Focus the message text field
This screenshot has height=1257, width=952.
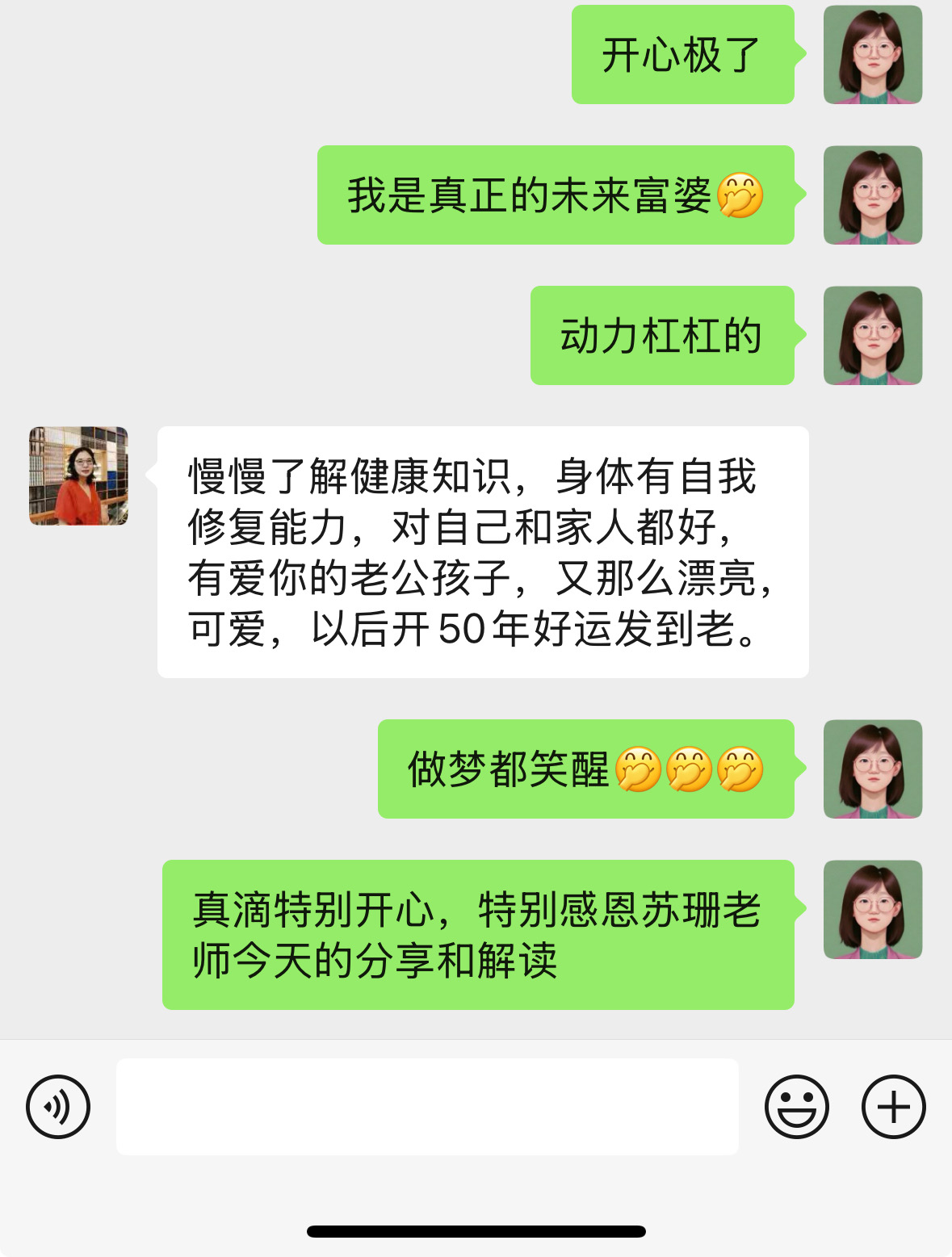click(x=427, y=1107)
